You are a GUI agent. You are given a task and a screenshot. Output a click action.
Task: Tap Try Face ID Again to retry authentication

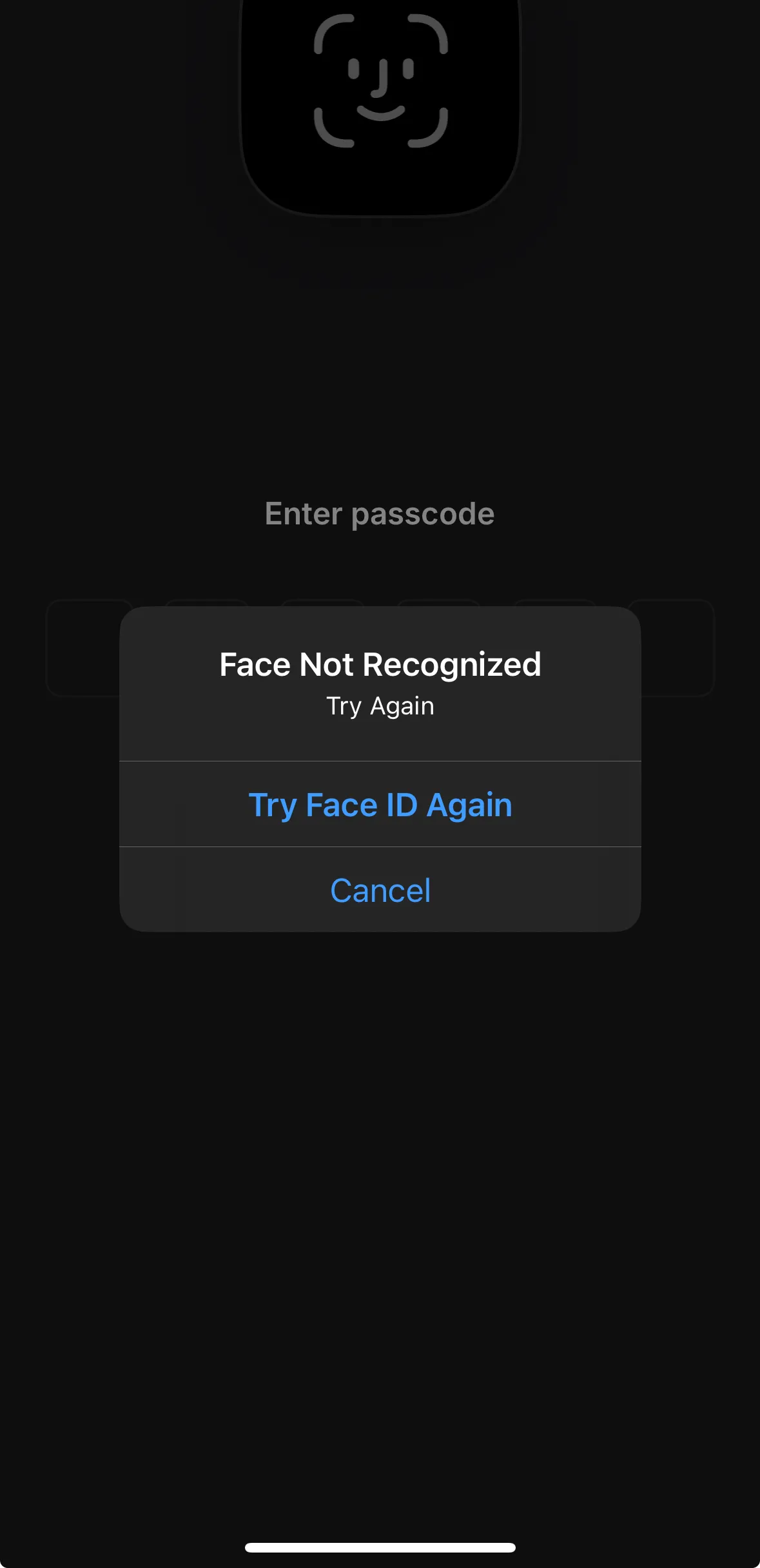(380, 805)
